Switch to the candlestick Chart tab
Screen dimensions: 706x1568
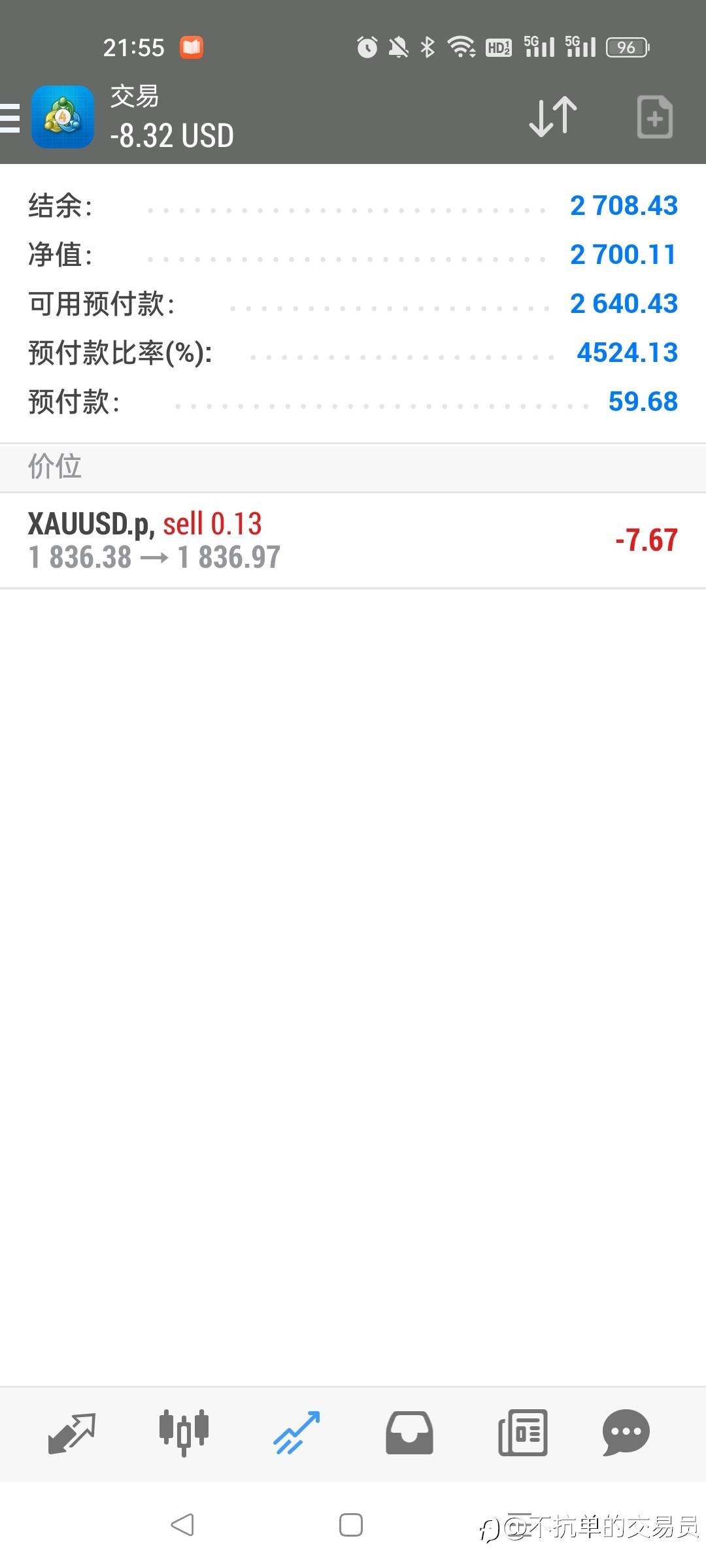coord(184,1433)
